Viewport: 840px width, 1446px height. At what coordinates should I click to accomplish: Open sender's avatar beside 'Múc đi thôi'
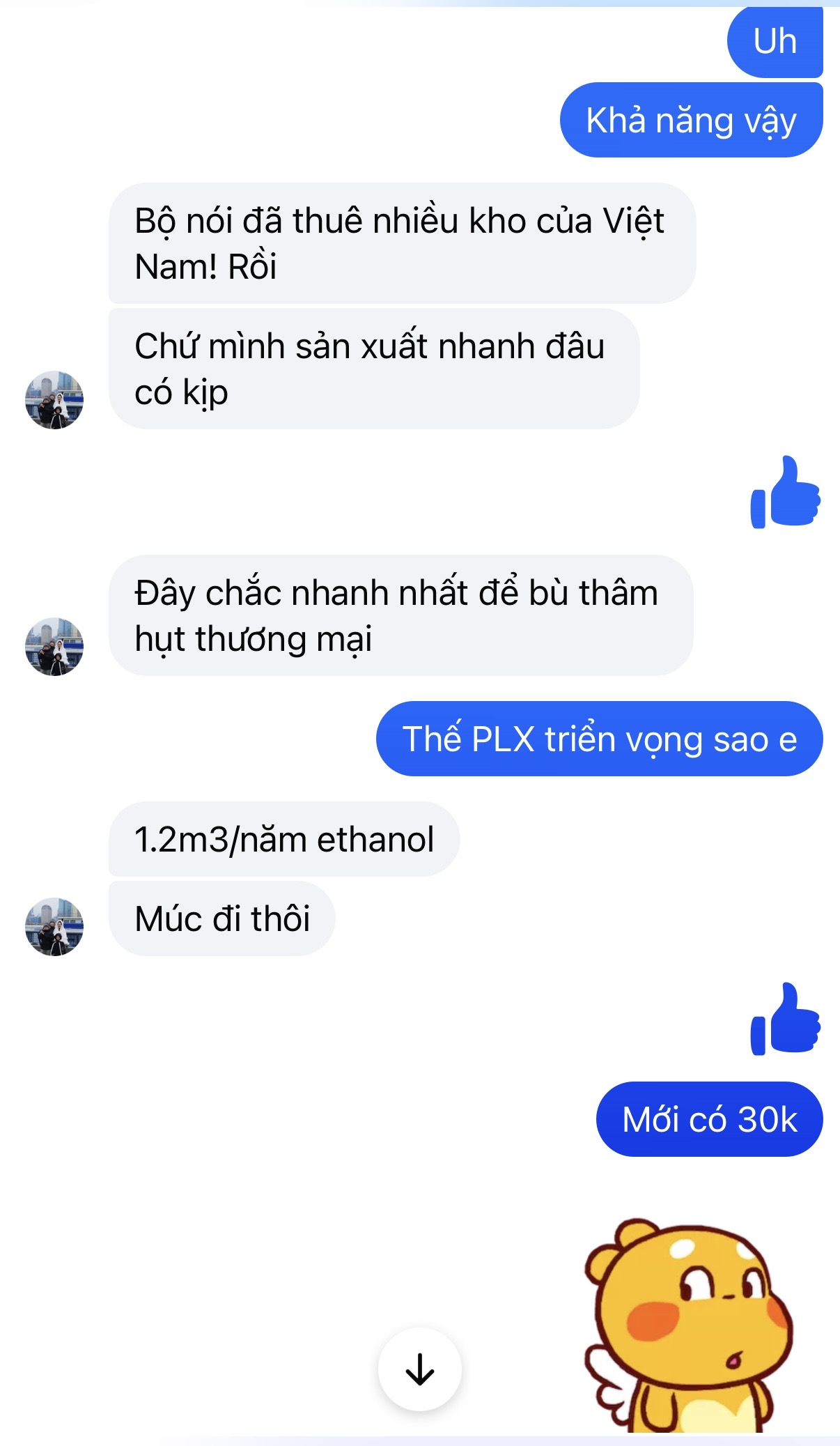(x=54, y=926)
